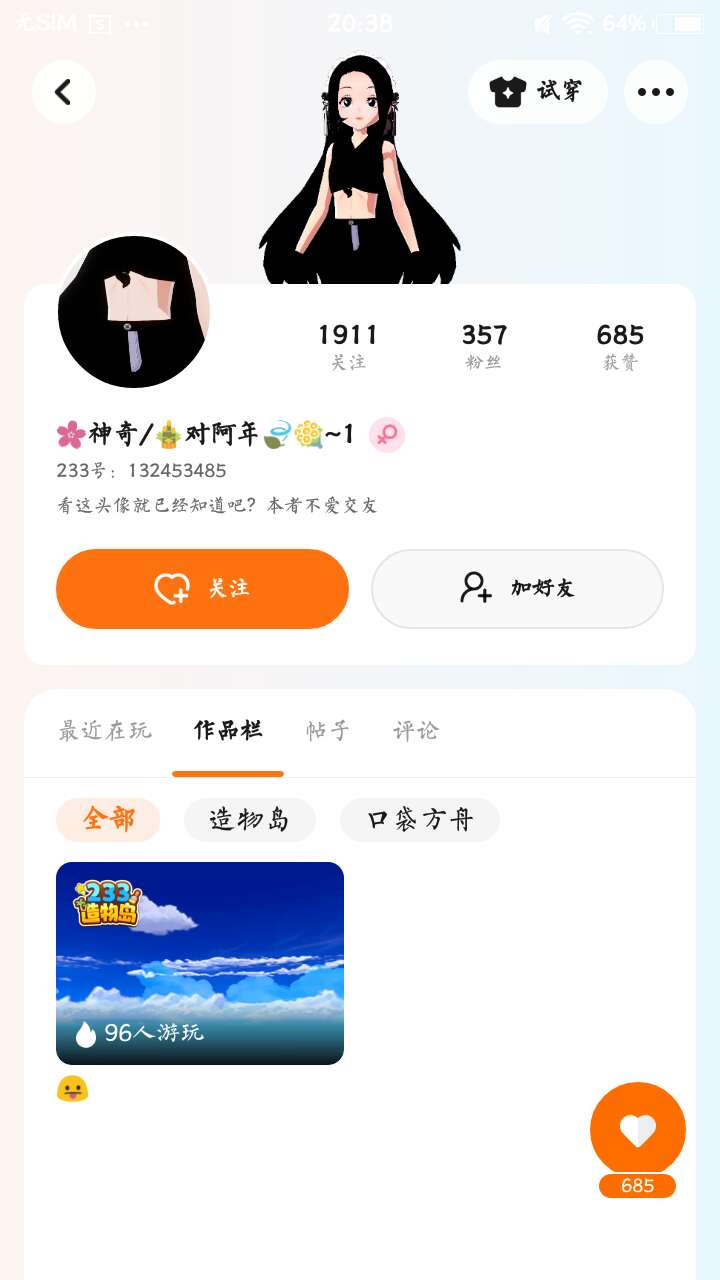The image size is (720, 1280).
Task: Follow this user with orange 关注 button
Action: click(x=202, y=589)
